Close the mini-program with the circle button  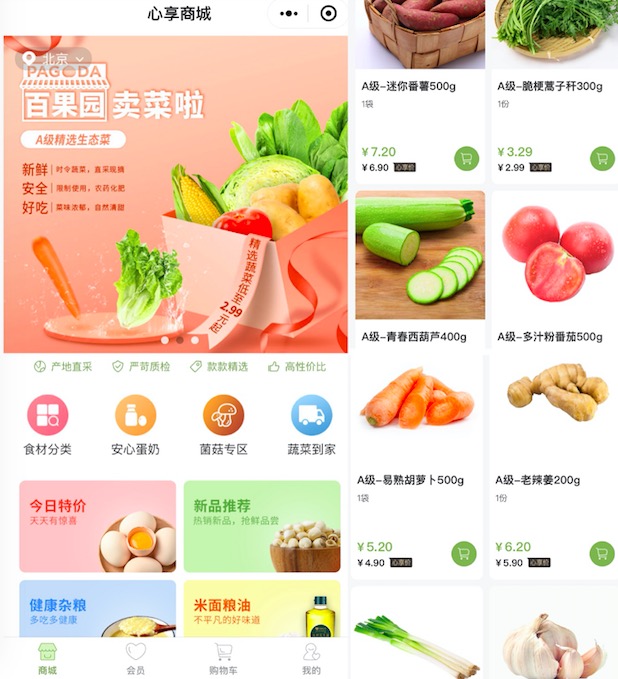[328, 14]
